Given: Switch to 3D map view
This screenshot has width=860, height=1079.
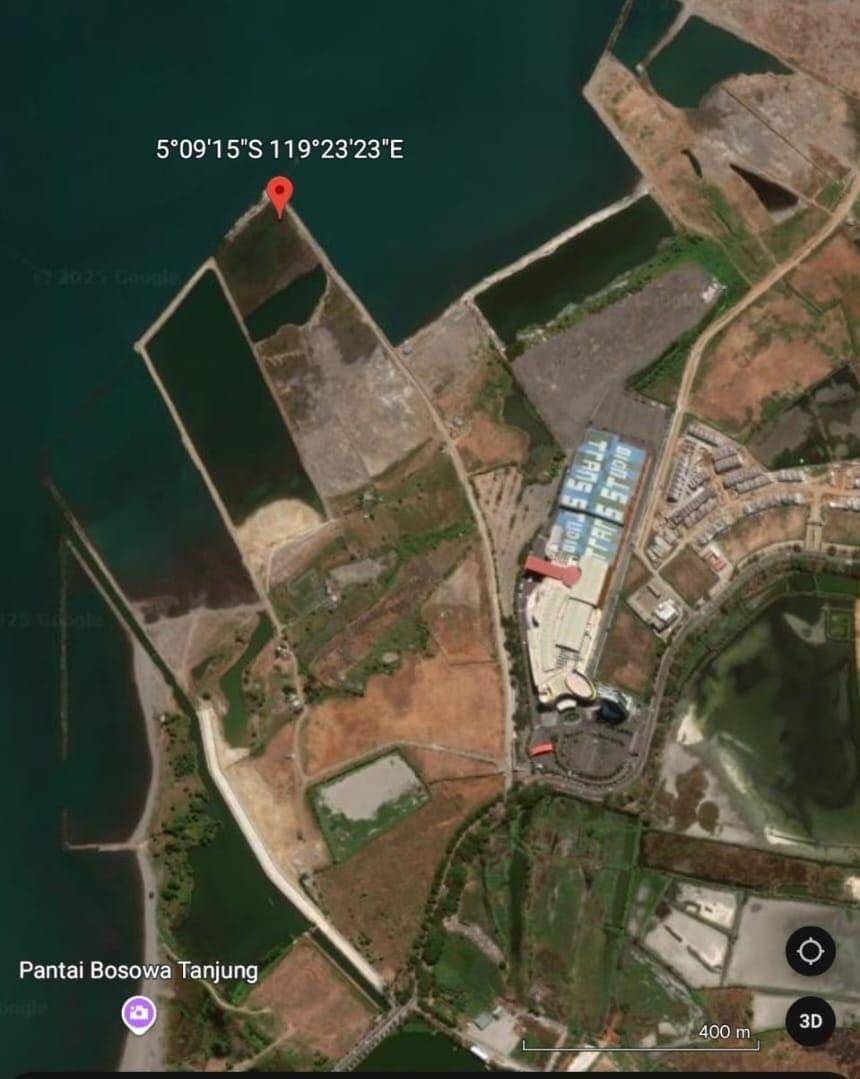Looking at the screenshot, I should [x=810, y=1021].
